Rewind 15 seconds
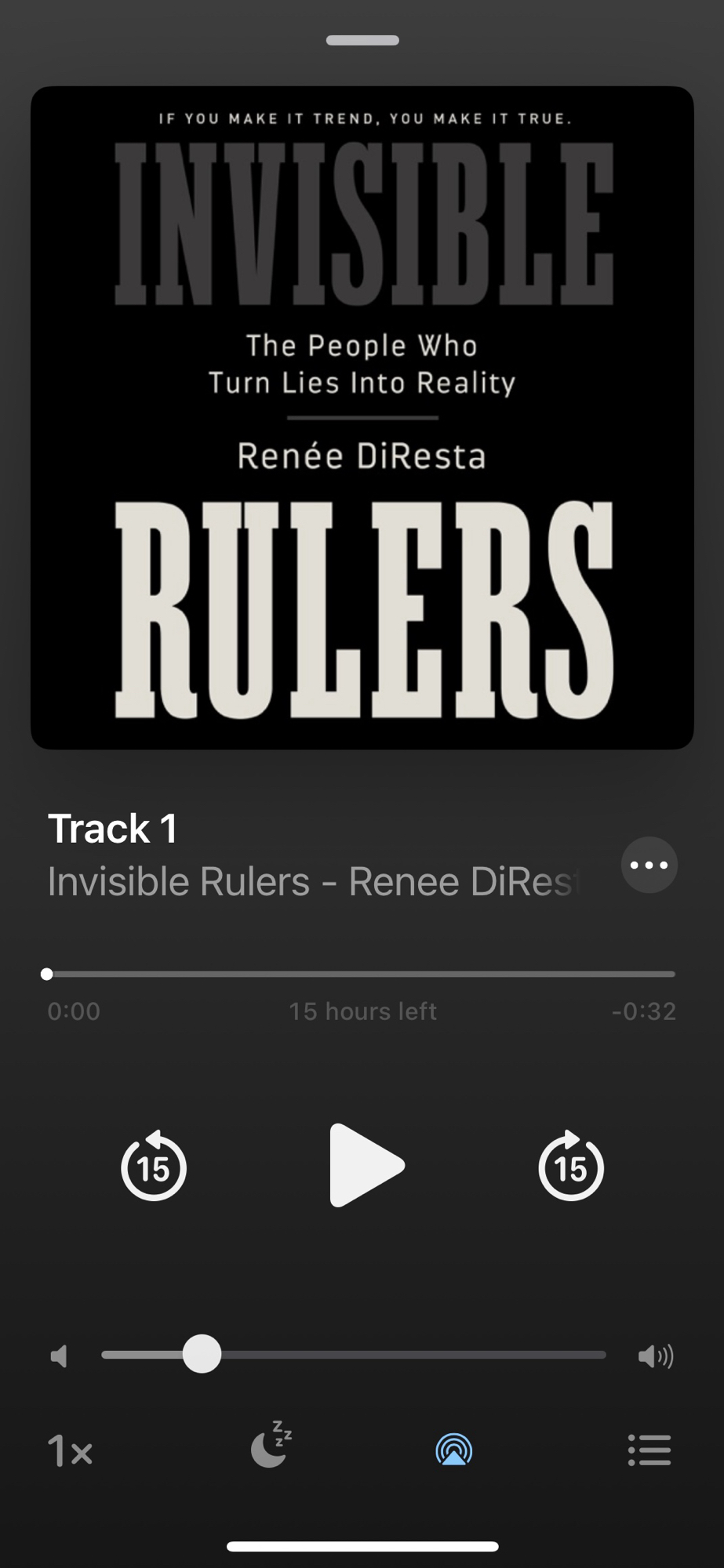 click(154, 1167)
